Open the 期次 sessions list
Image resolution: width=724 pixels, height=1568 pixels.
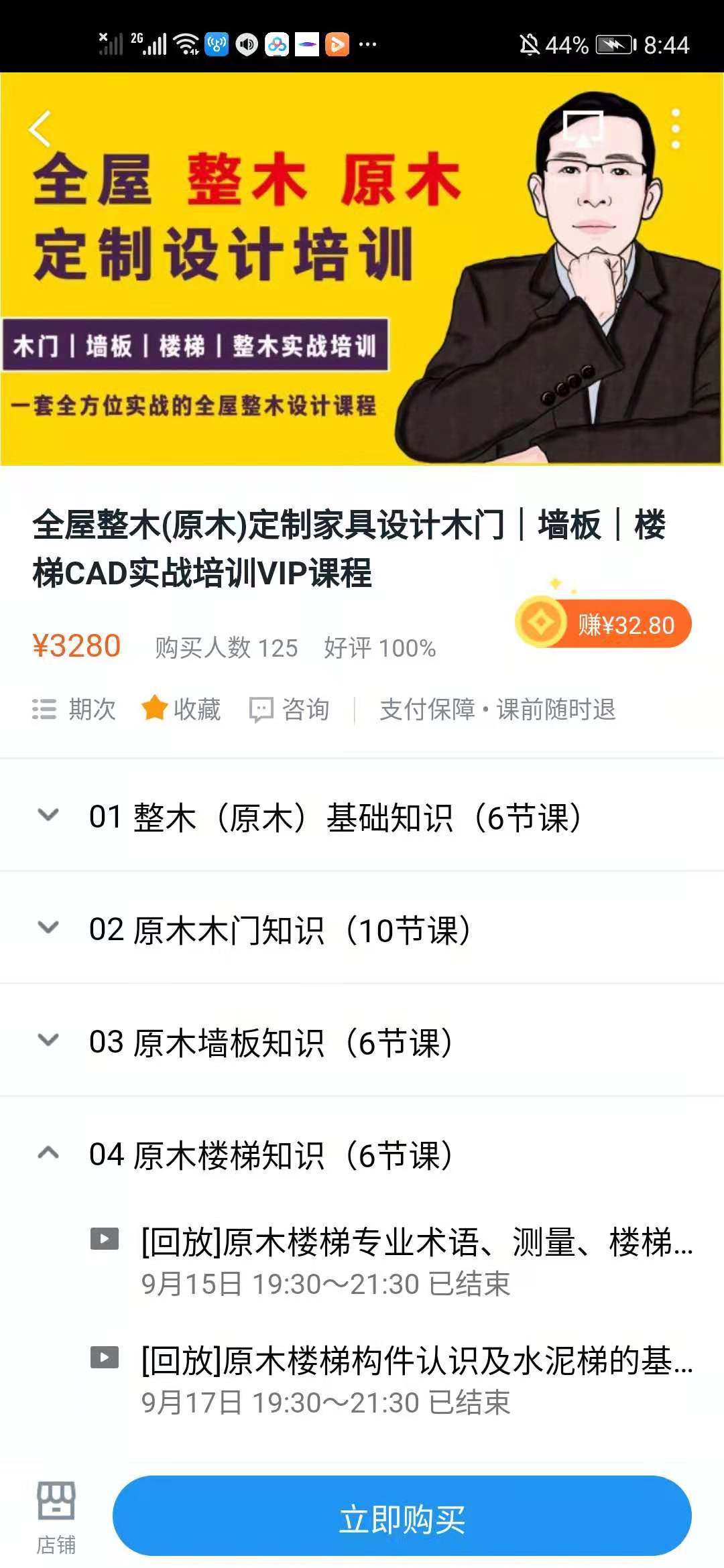coord(74,709)
